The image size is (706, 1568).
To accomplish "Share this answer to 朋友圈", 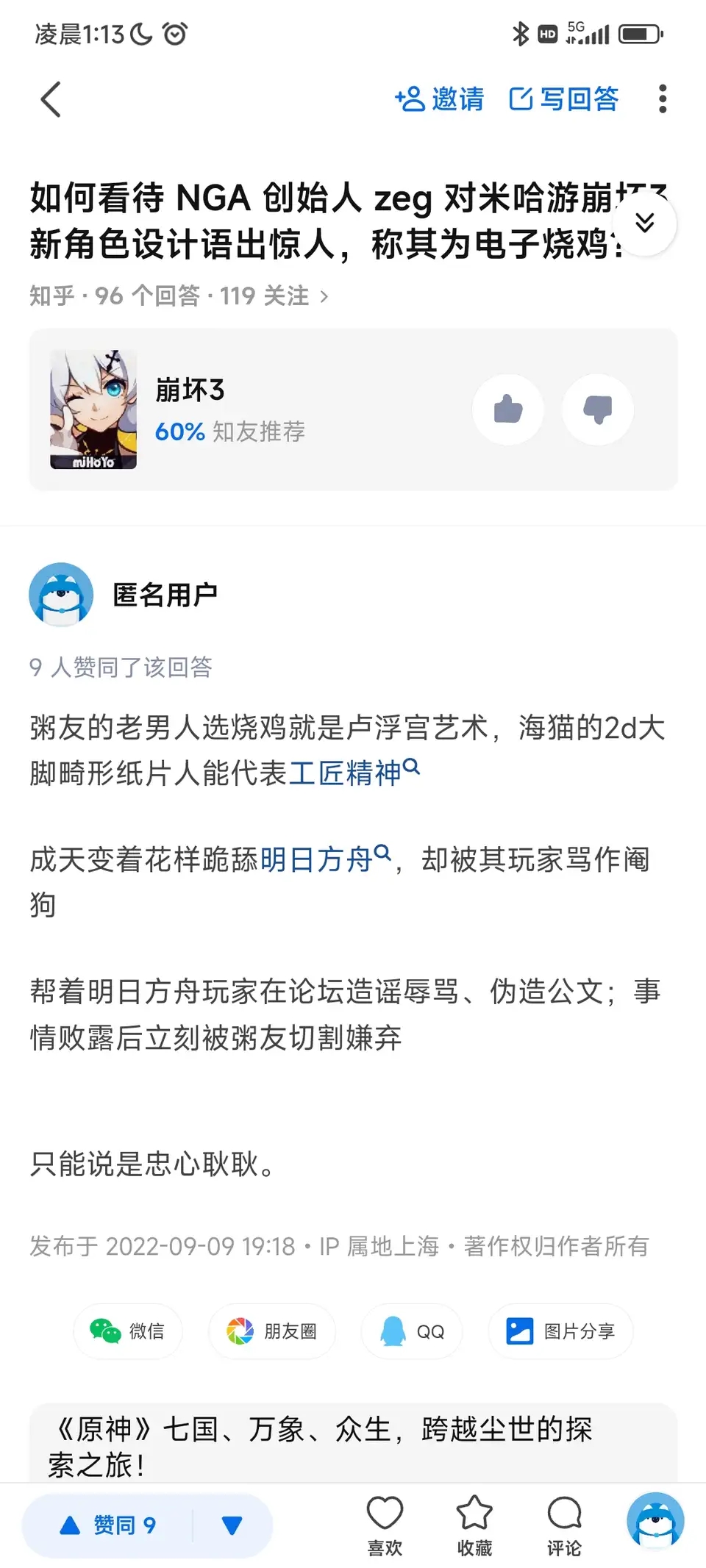I will (x=271, y=1331).
